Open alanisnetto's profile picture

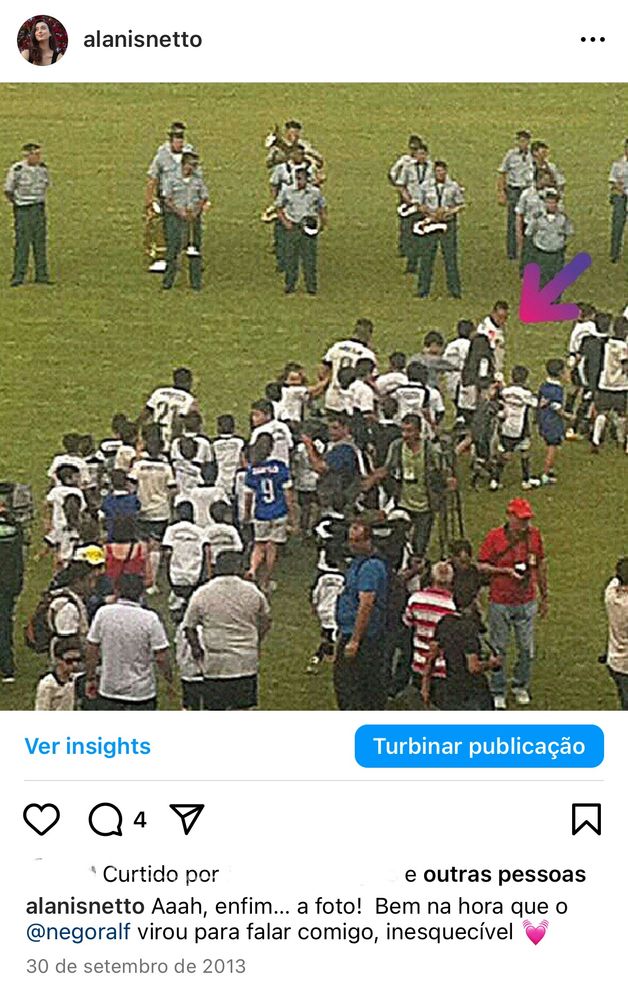42,40
